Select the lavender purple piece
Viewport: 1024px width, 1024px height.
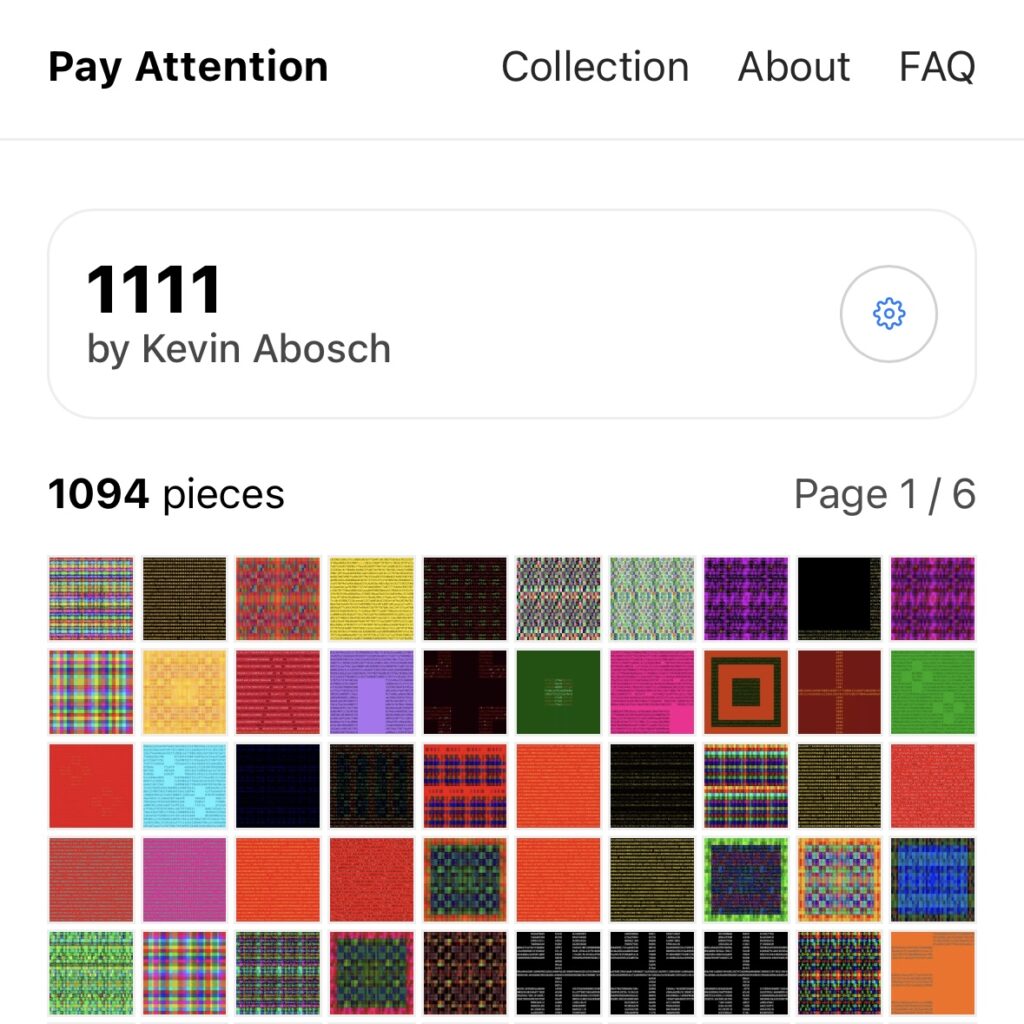tap(372, 692)
